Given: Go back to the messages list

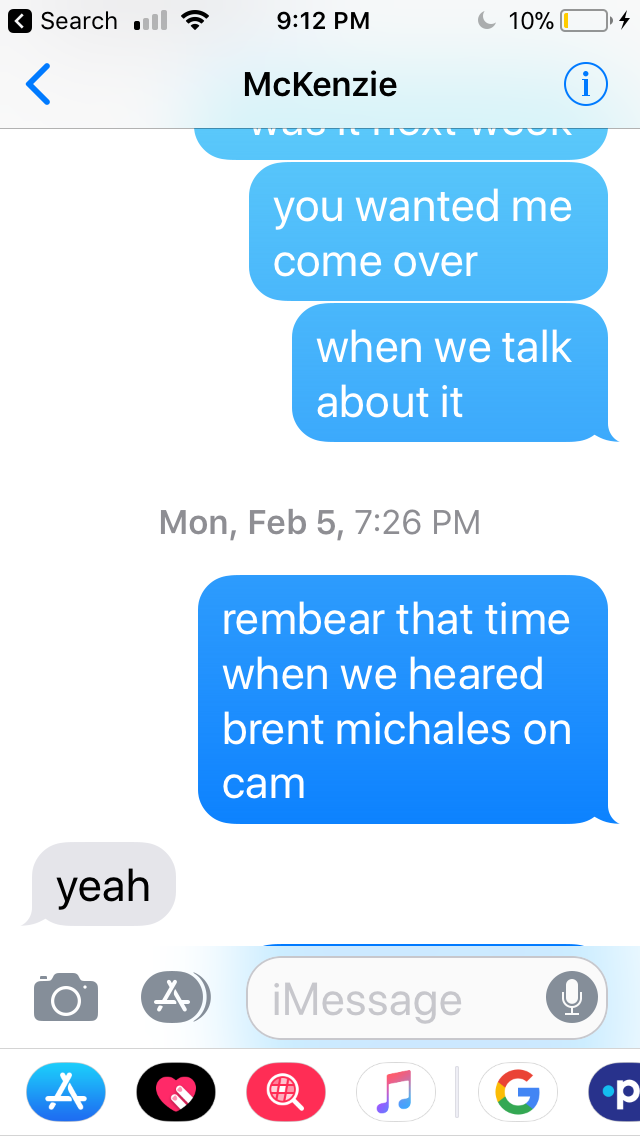Looking at the screenshot, I should click(x=38, y=85).
